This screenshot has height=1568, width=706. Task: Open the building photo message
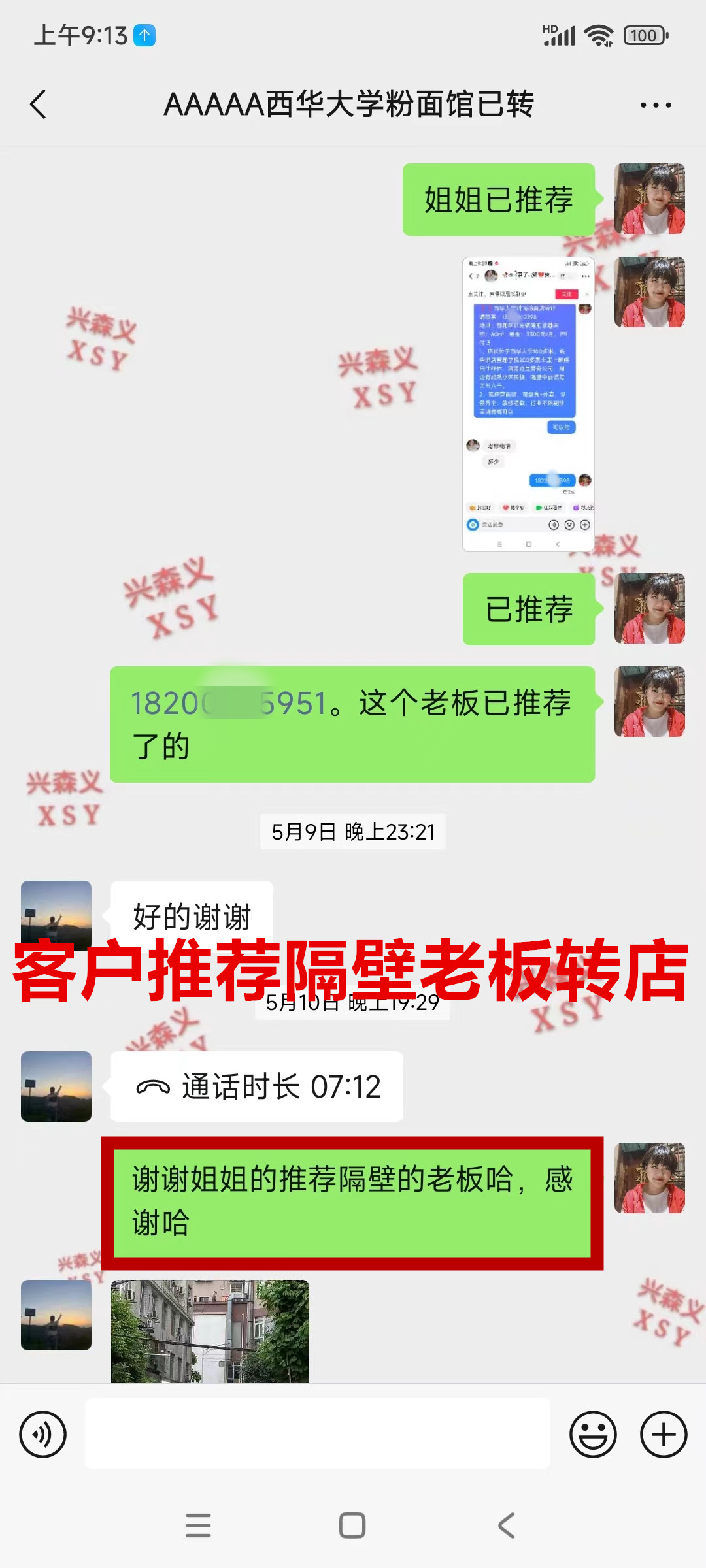click(210, 1330)
